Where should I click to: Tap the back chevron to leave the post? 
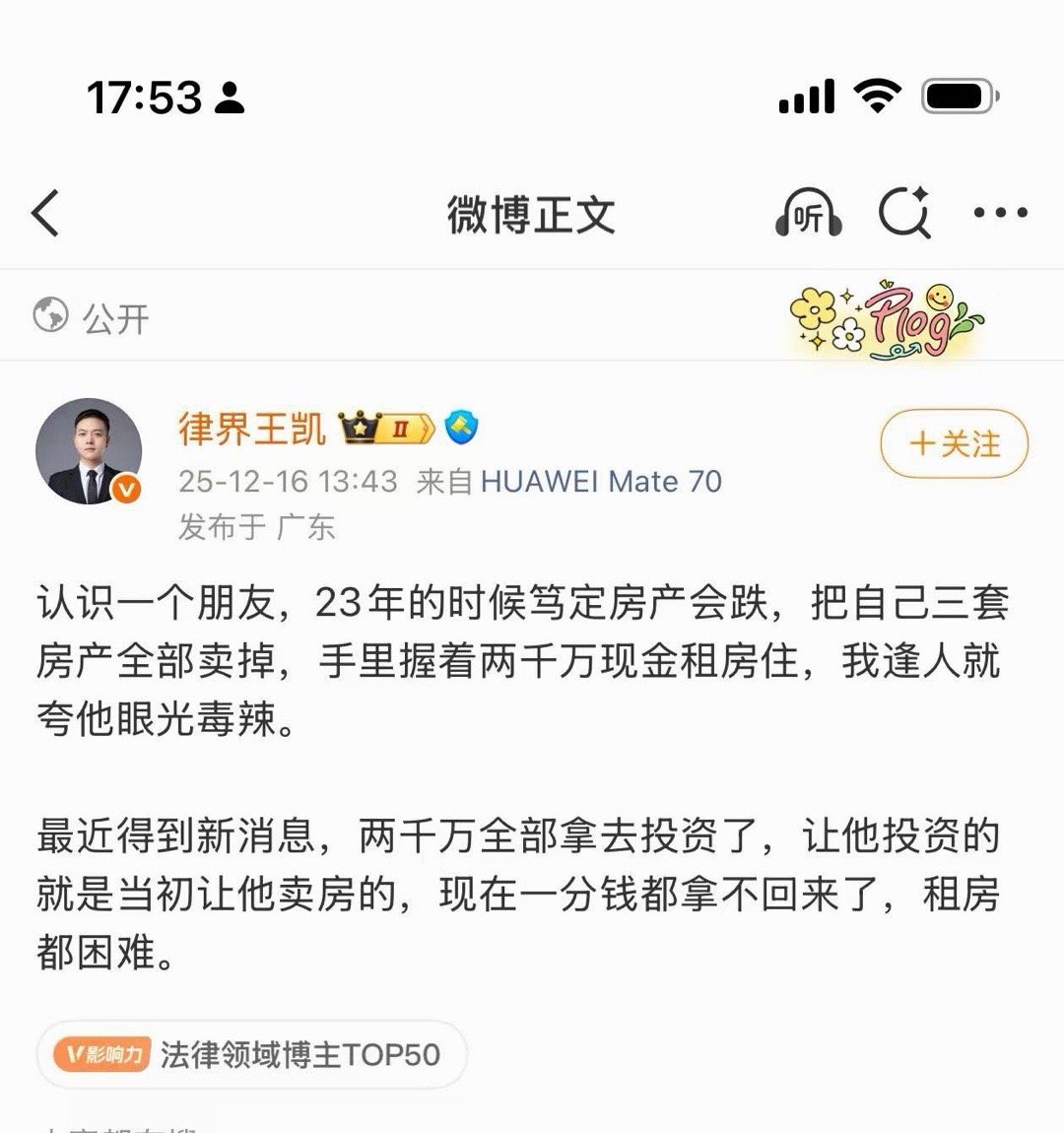pos(43,213)
